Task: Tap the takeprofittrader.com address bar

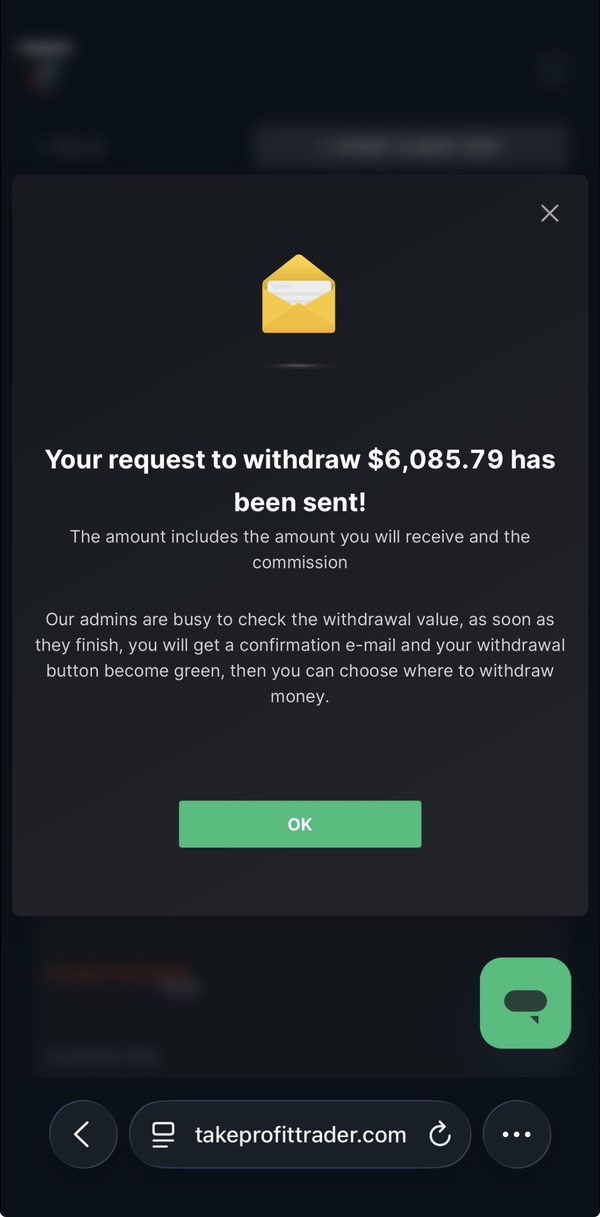Action: point(300,1134)
